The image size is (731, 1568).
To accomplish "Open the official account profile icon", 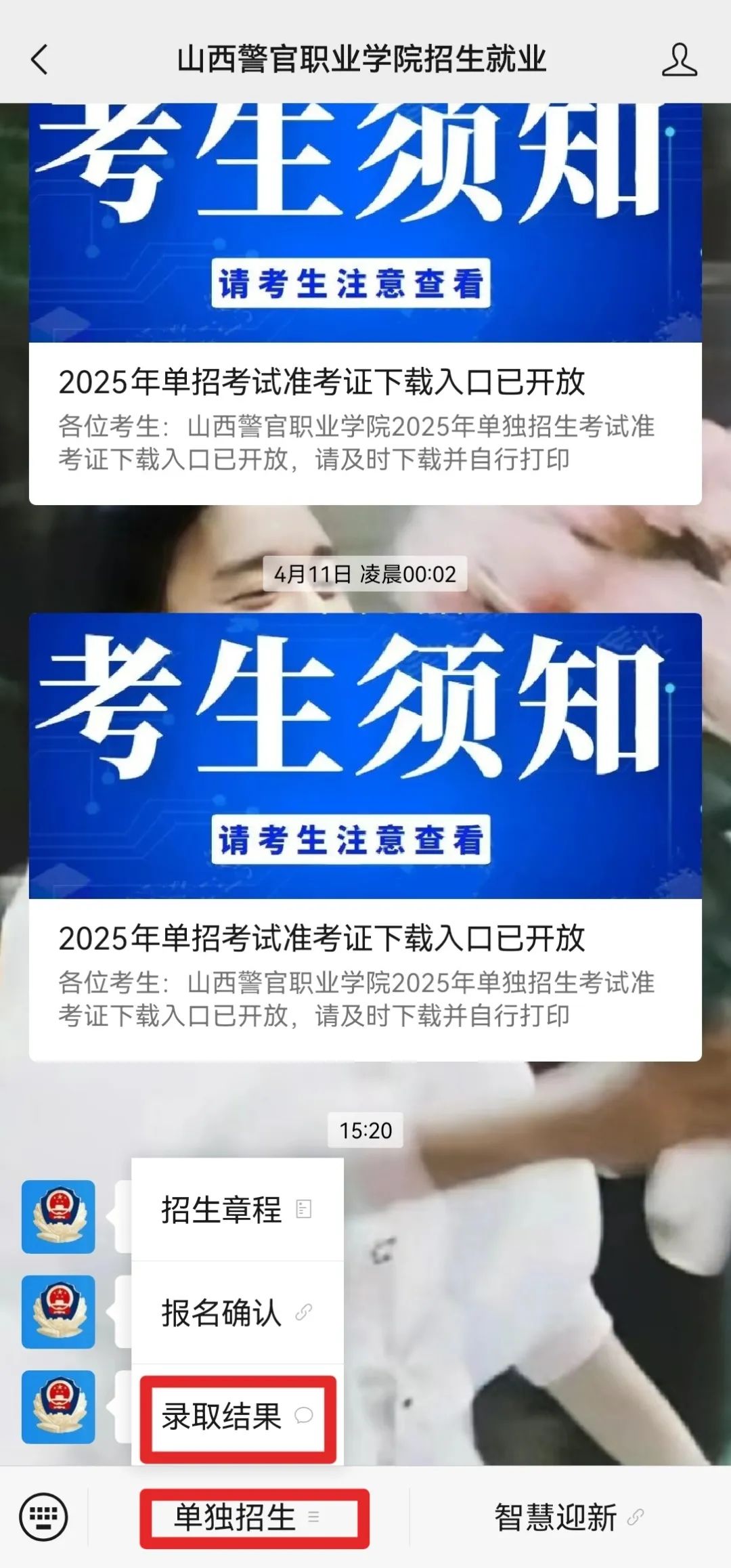I will point(679,60).
